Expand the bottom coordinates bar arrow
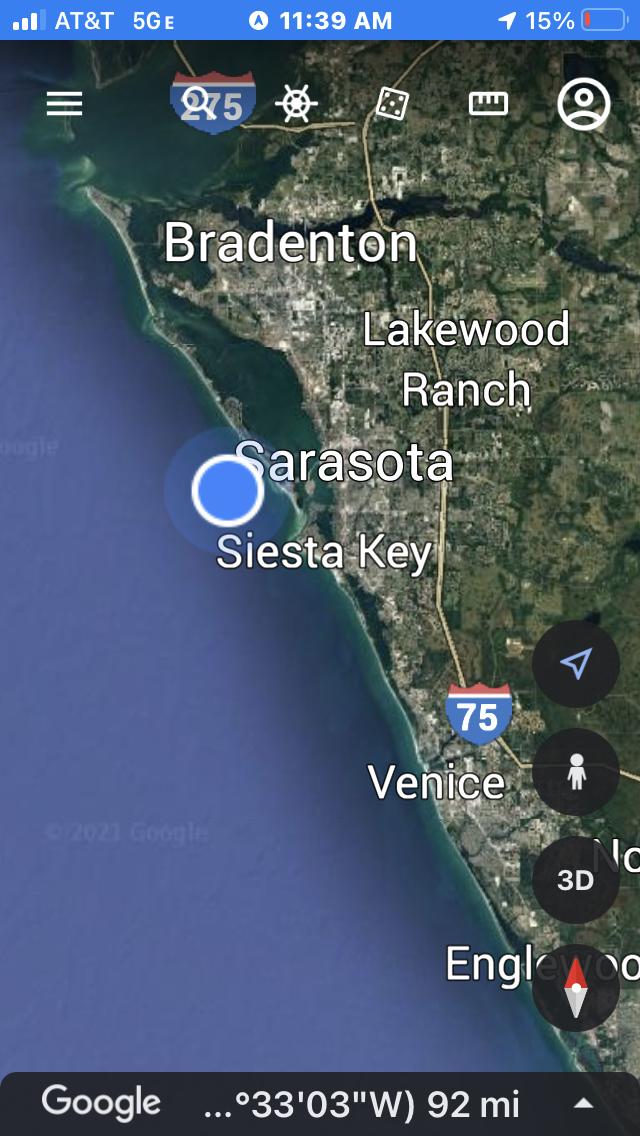This screenshot has height=1136, width=640. coord(583,1103)
